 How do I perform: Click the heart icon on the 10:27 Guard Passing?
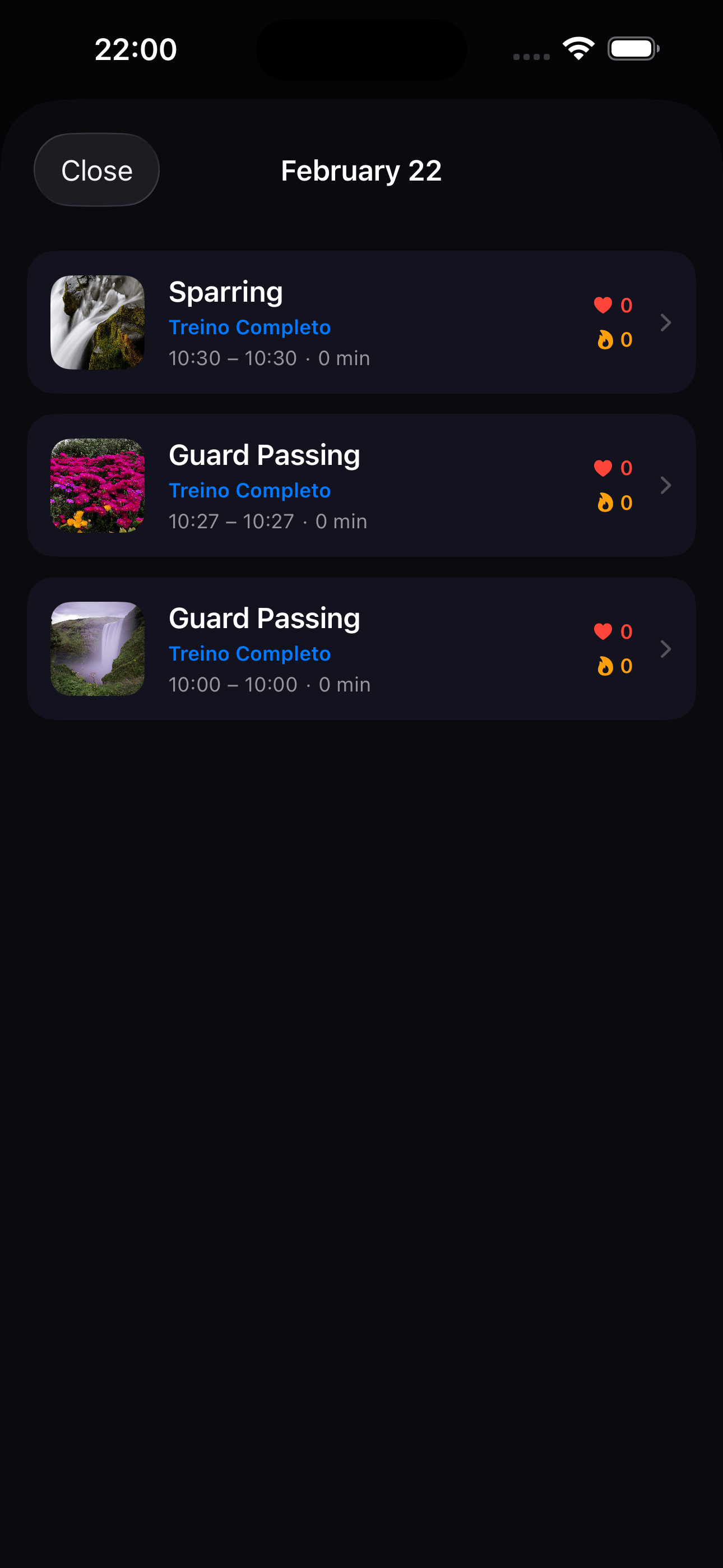coord(603,469)
